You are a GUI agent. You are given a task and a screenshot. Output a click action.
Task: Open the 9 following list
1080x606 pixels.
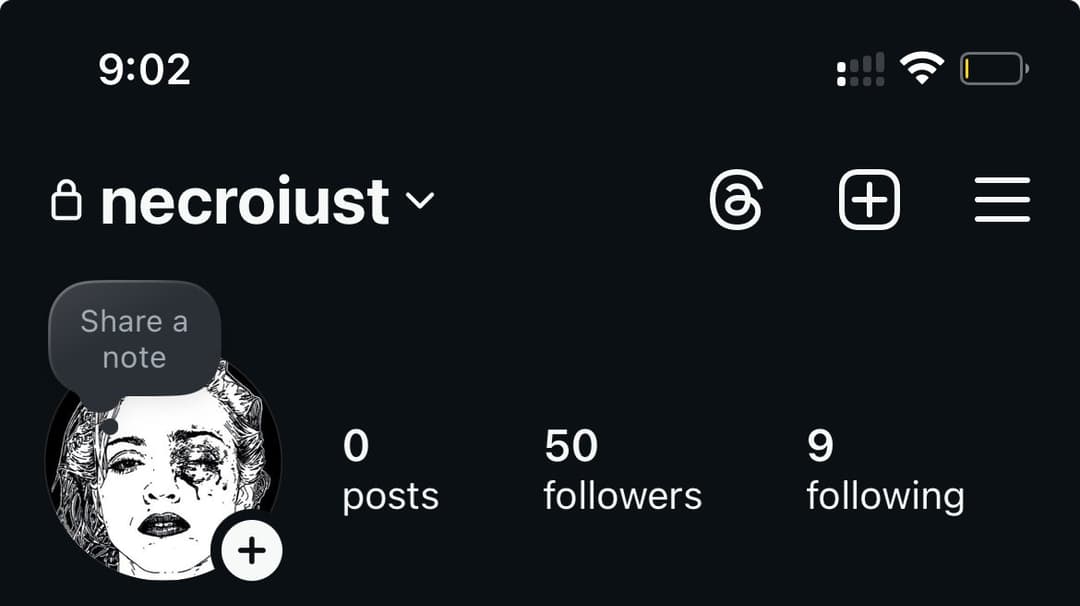coord(885,470)
